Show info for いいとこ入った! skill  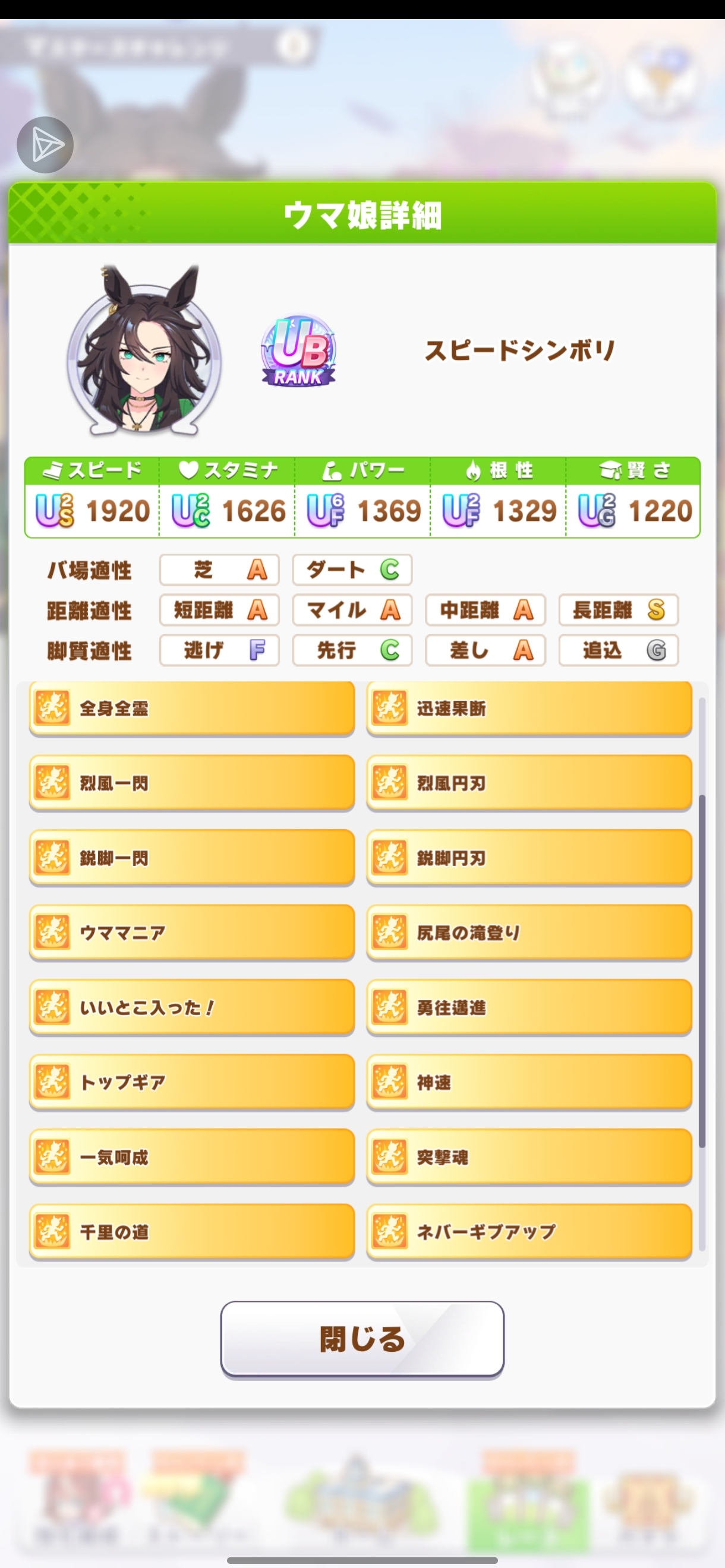[x=192, y=1007]
